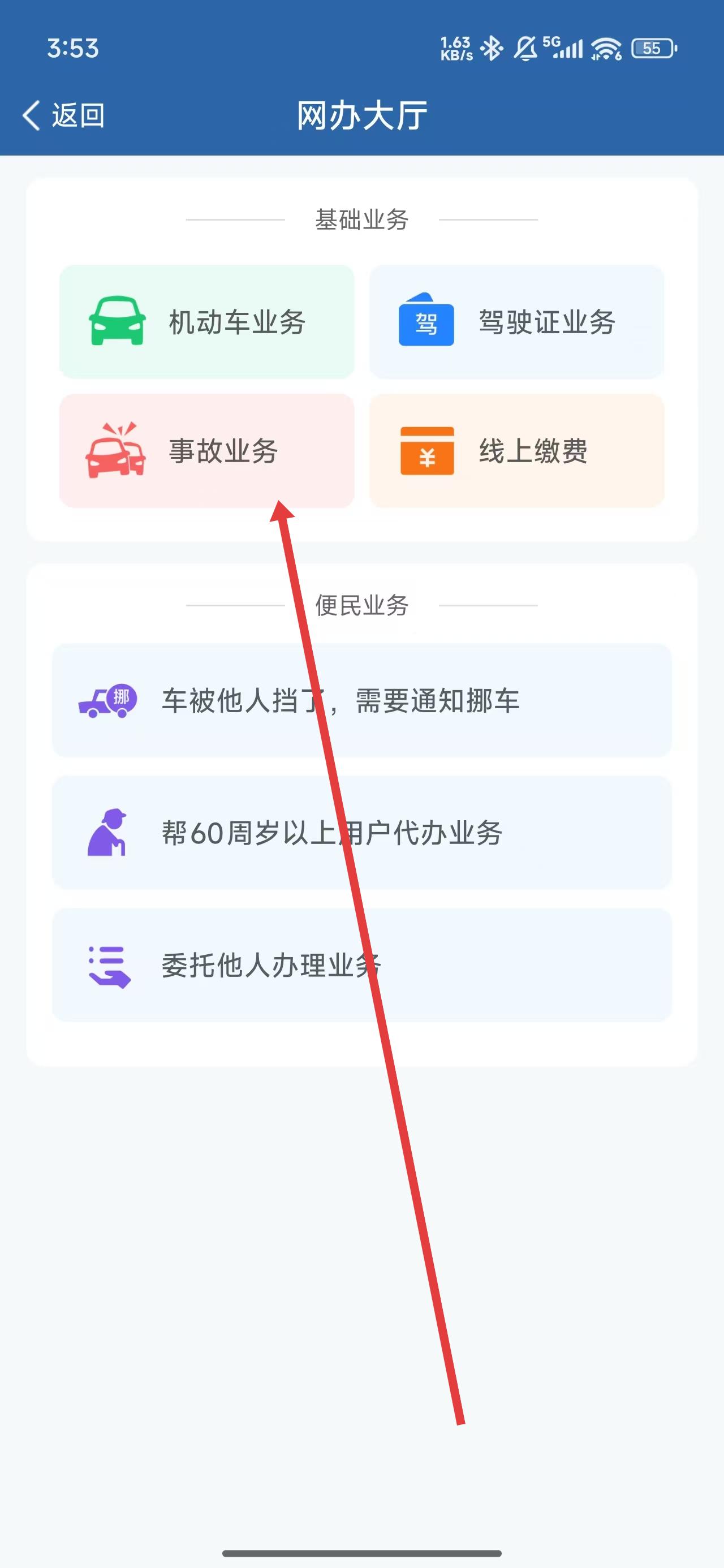724x1568 pixels.
Task: Select the 事故业务 accident services card
Action: coord(206,450)
